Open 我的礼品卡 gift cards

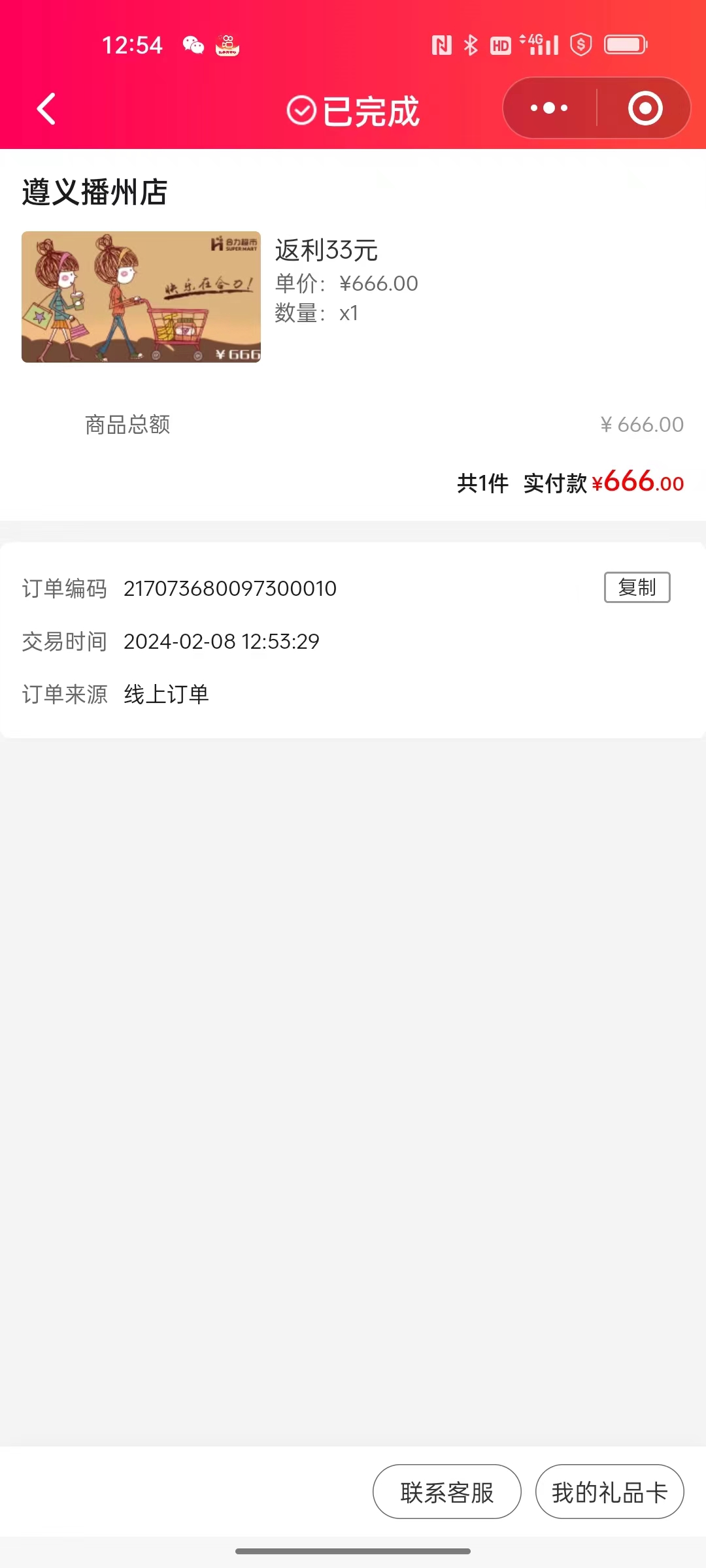point(609,1492)
